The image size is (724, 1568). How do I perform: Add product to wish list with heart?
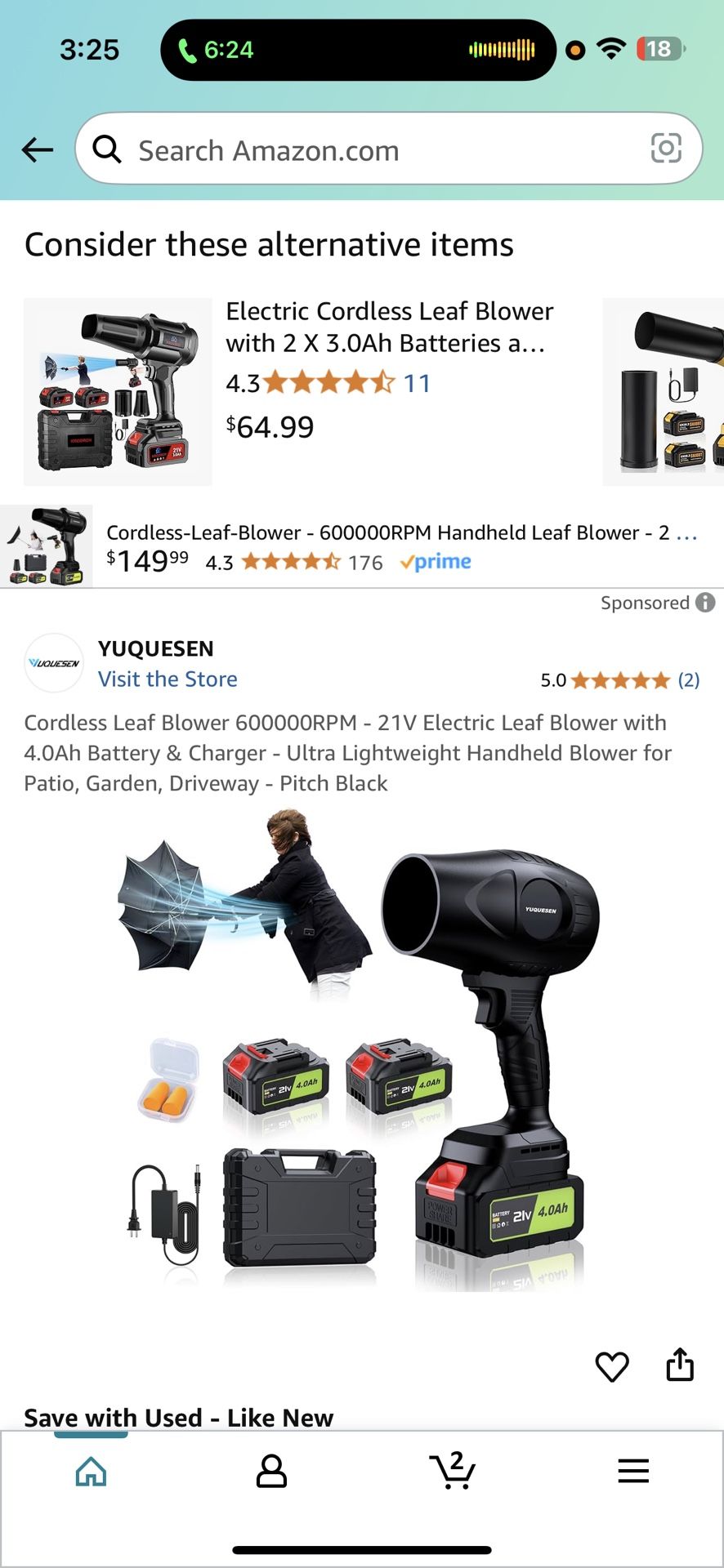(x=612, y=1366)
